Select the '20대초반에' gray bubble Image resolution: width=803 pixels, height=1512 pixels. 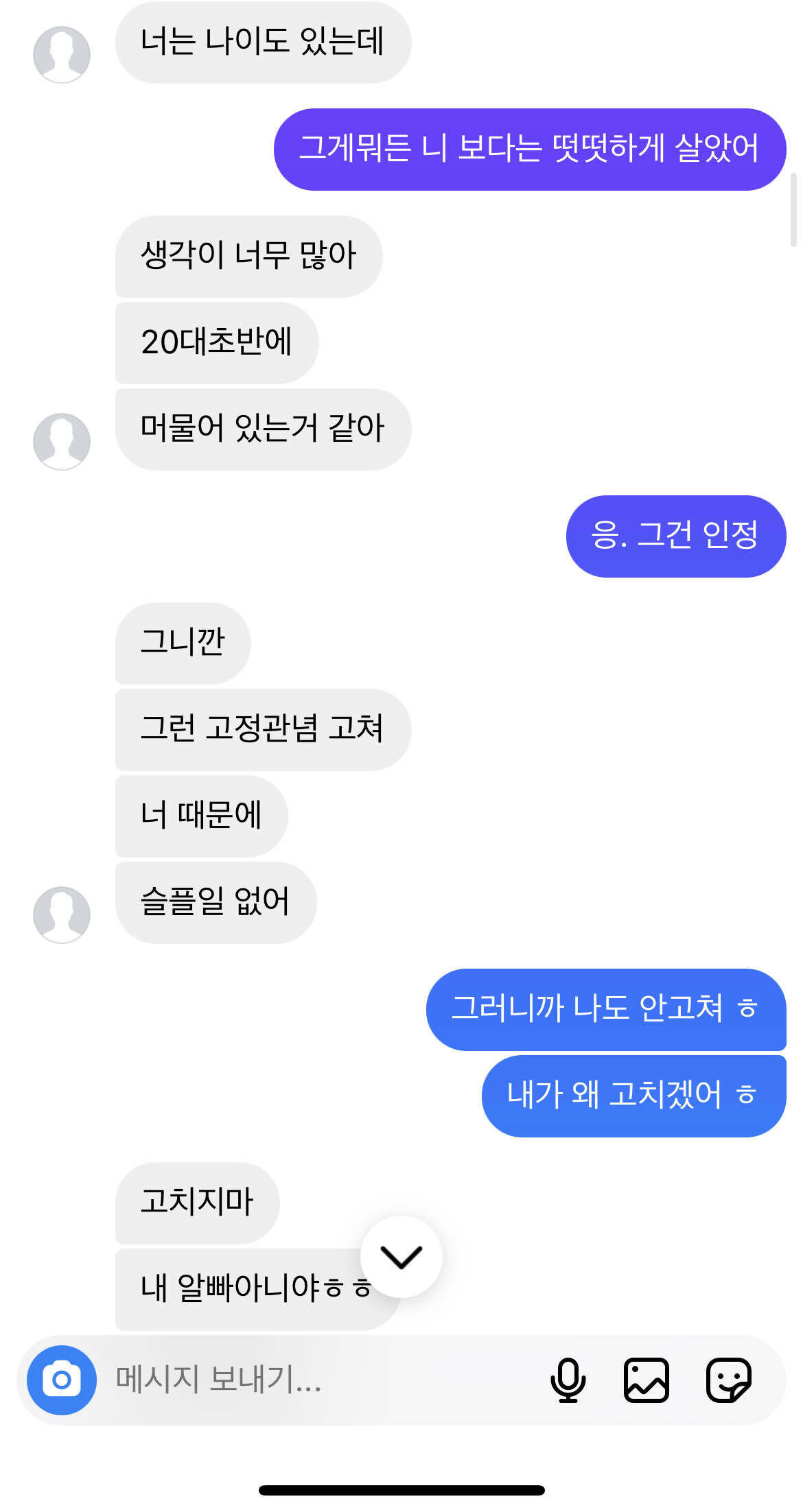tap(216, 342)
